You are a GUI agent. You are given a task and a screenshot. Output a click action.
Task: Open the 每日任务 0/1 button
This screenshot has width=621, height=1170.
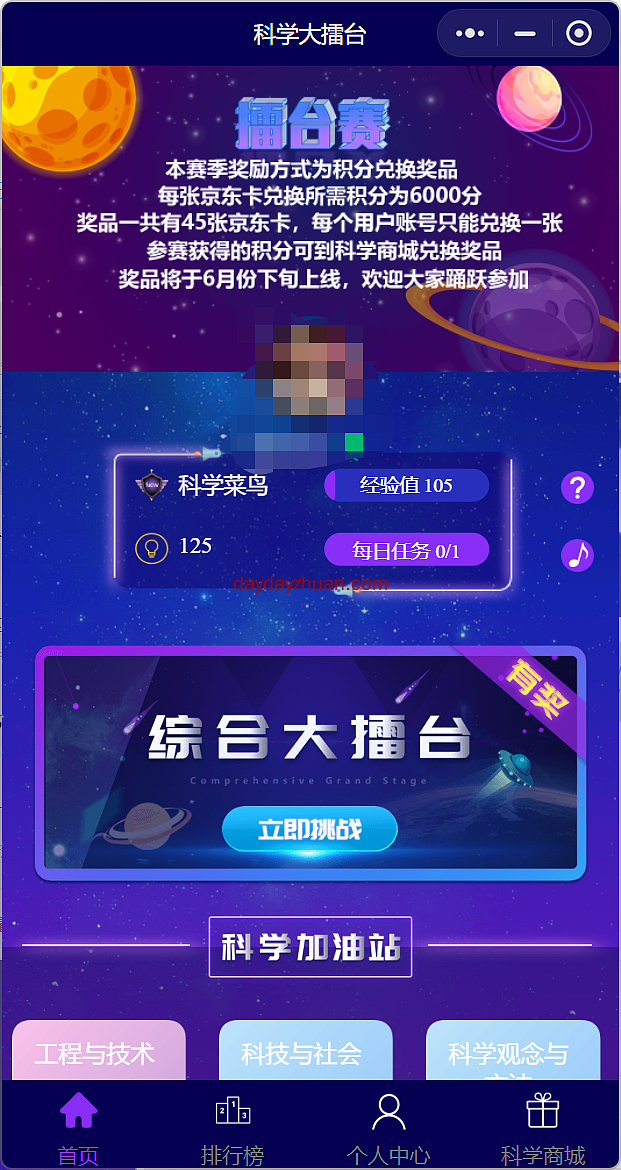406,551
